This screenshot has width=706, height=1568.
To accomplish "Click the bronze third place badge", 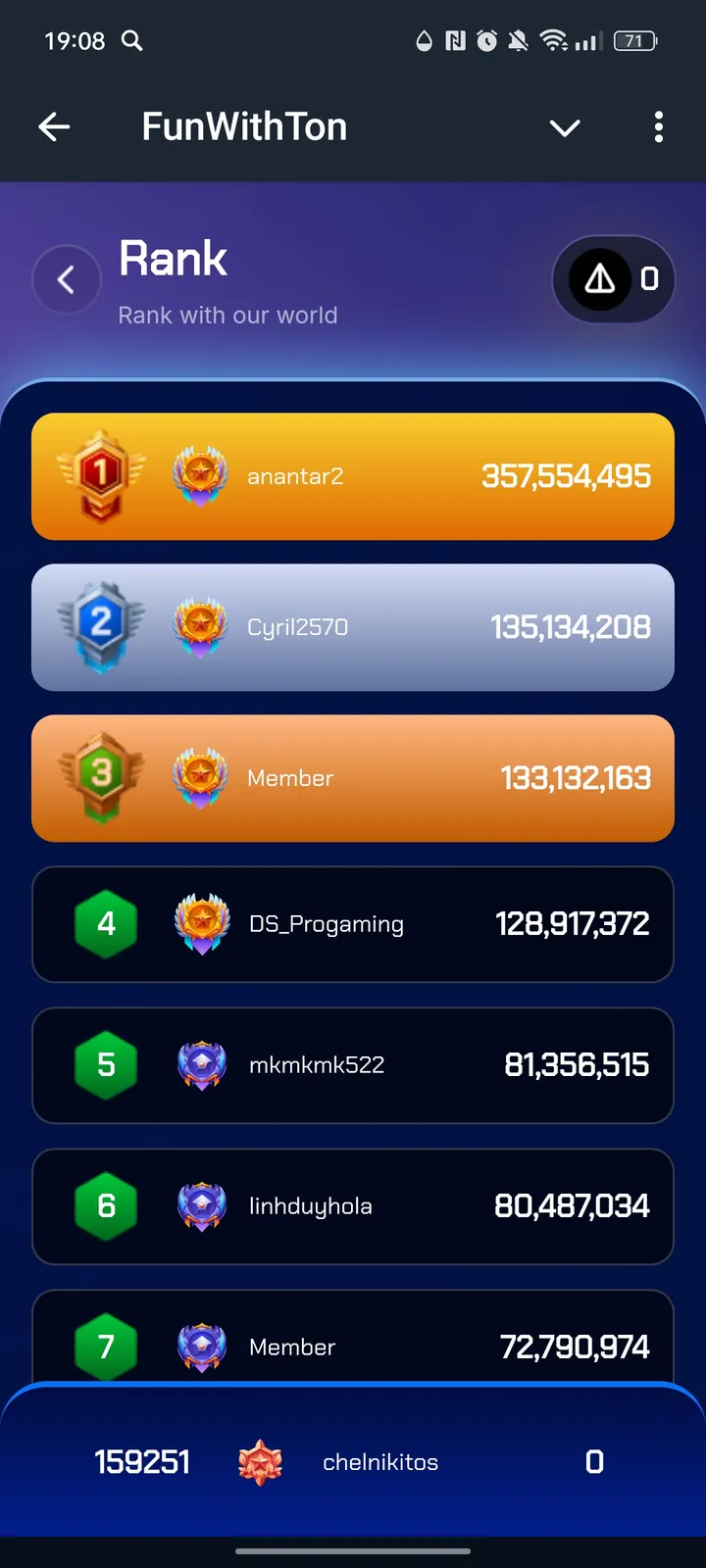I will (99, 778).
